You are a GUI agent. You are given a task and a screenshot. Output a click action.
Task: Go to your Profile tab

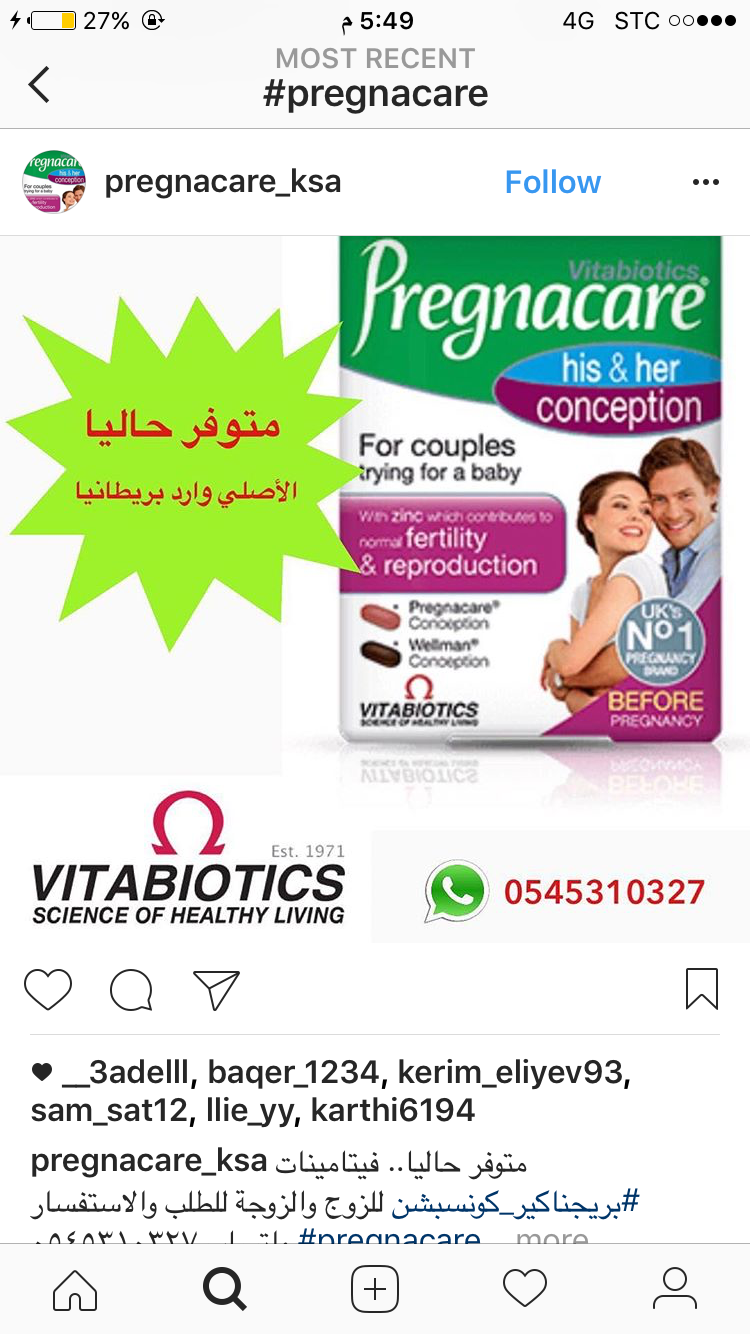(x=675, y=1288)
